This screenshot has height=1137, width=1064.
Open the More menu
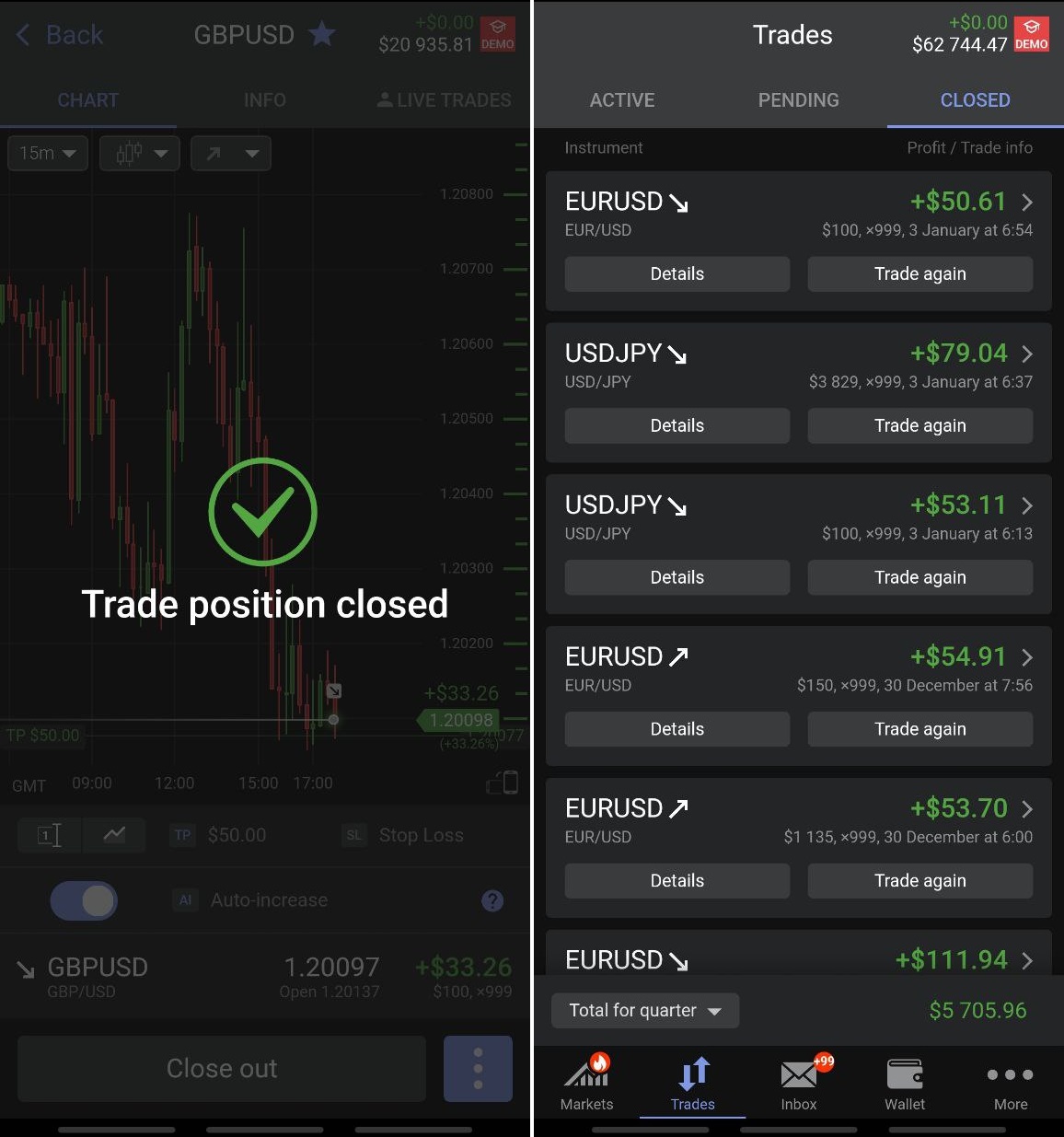pos(1010,1083)
